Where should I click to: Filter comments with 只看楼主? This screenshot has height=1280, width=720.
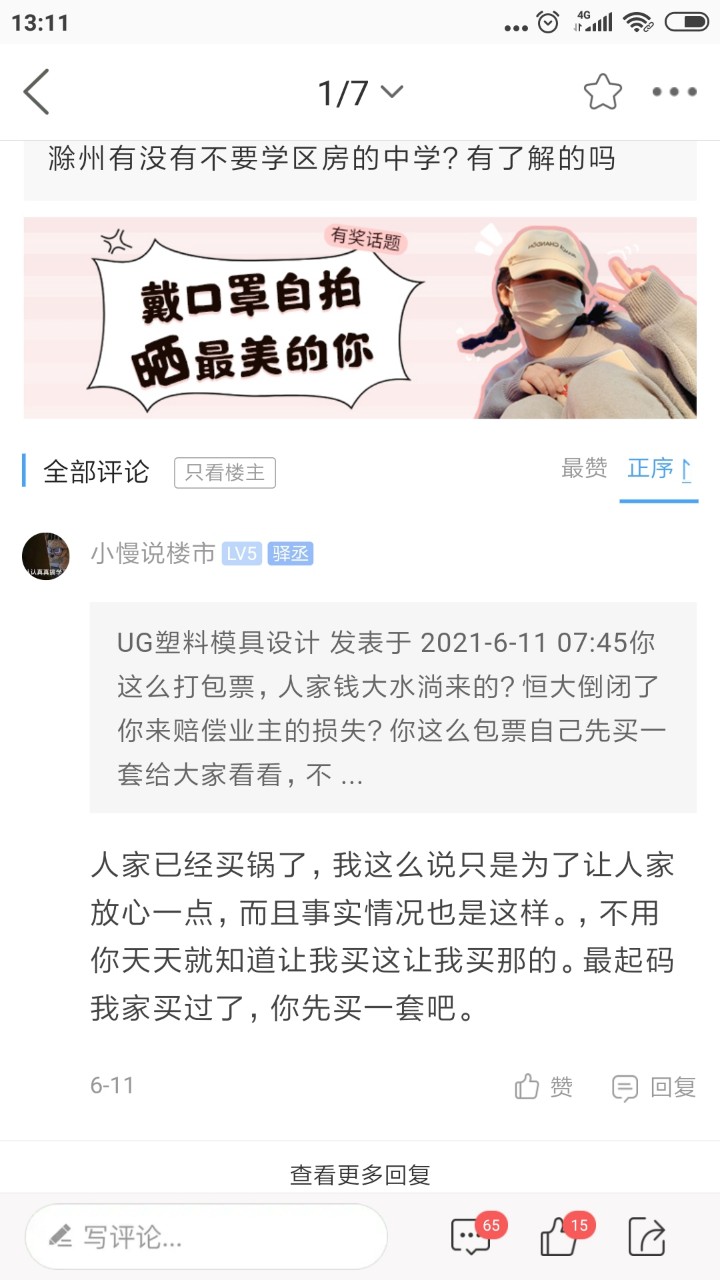(x=225, y=472)
